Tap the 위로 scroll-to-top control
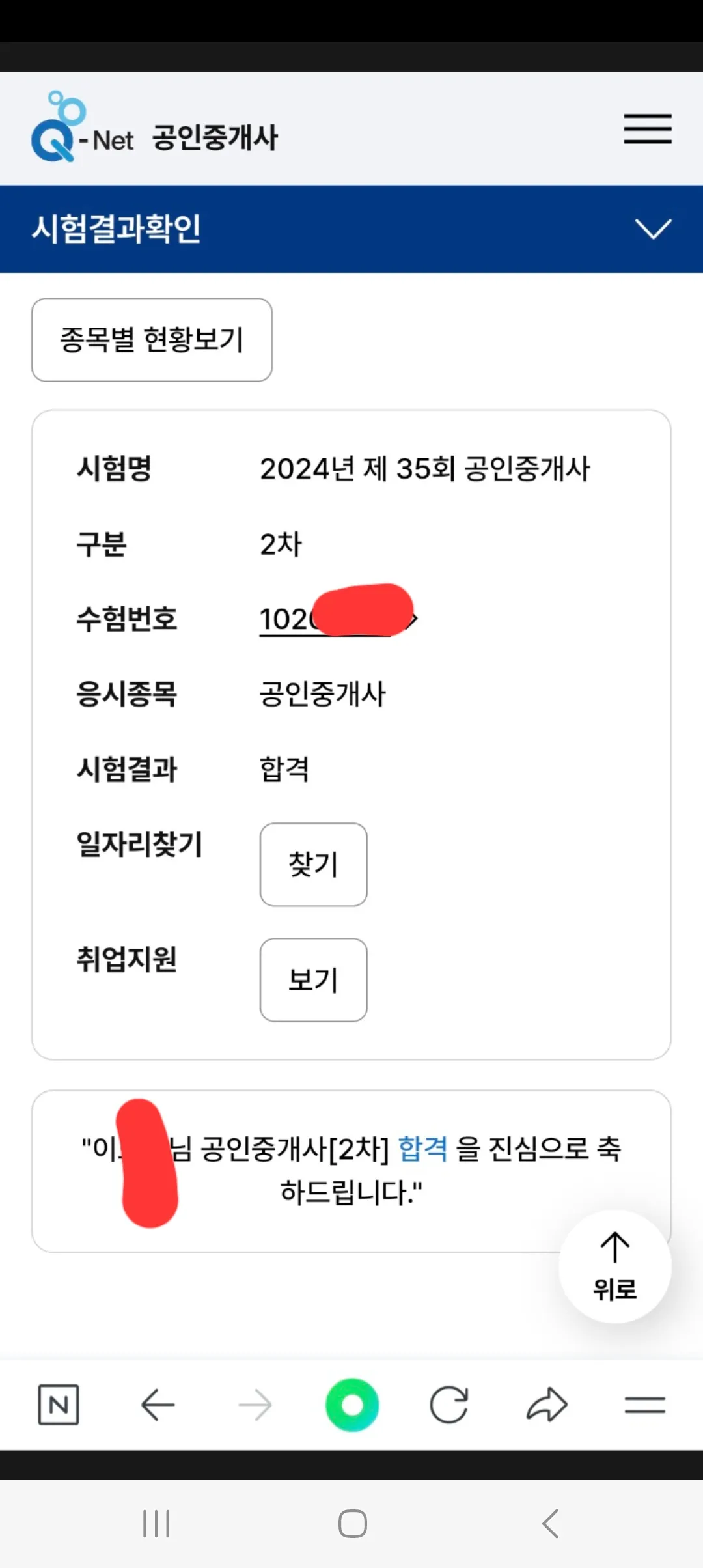This screenshot has width=703, height=1568. click(614, 1267)
